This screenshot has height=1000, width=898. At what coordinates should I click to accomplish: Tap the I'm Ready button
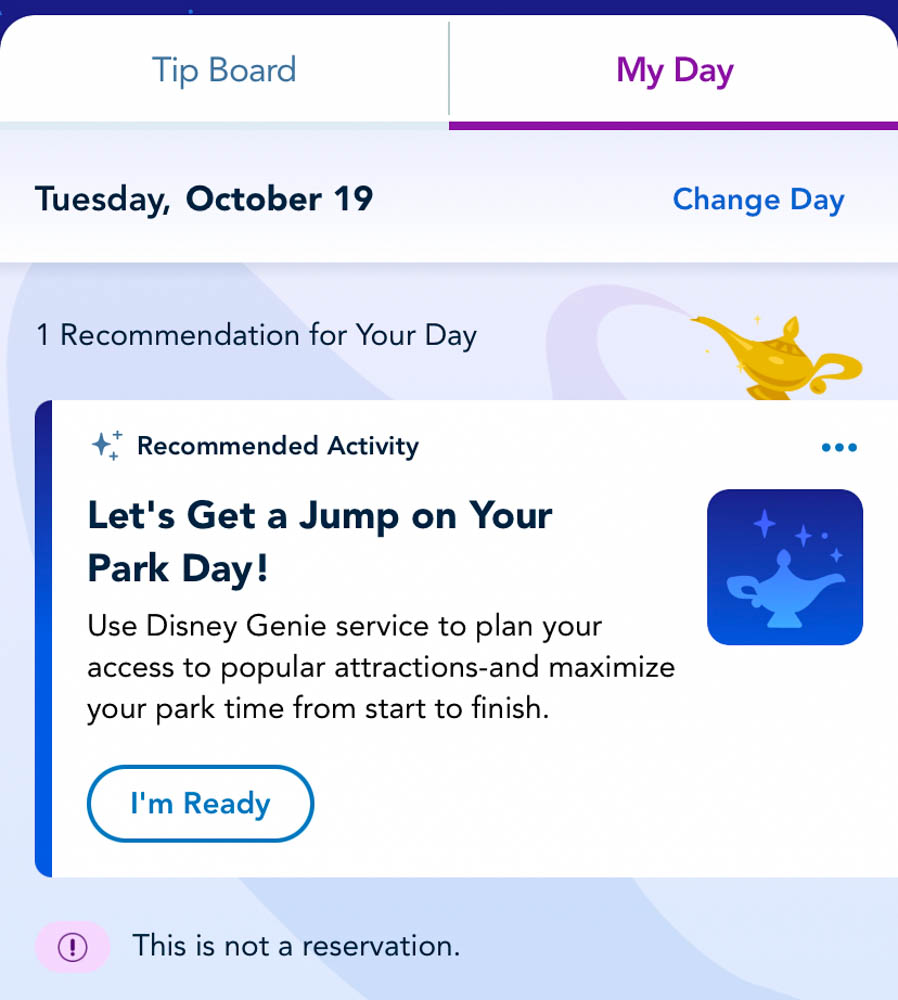(200, 804)
